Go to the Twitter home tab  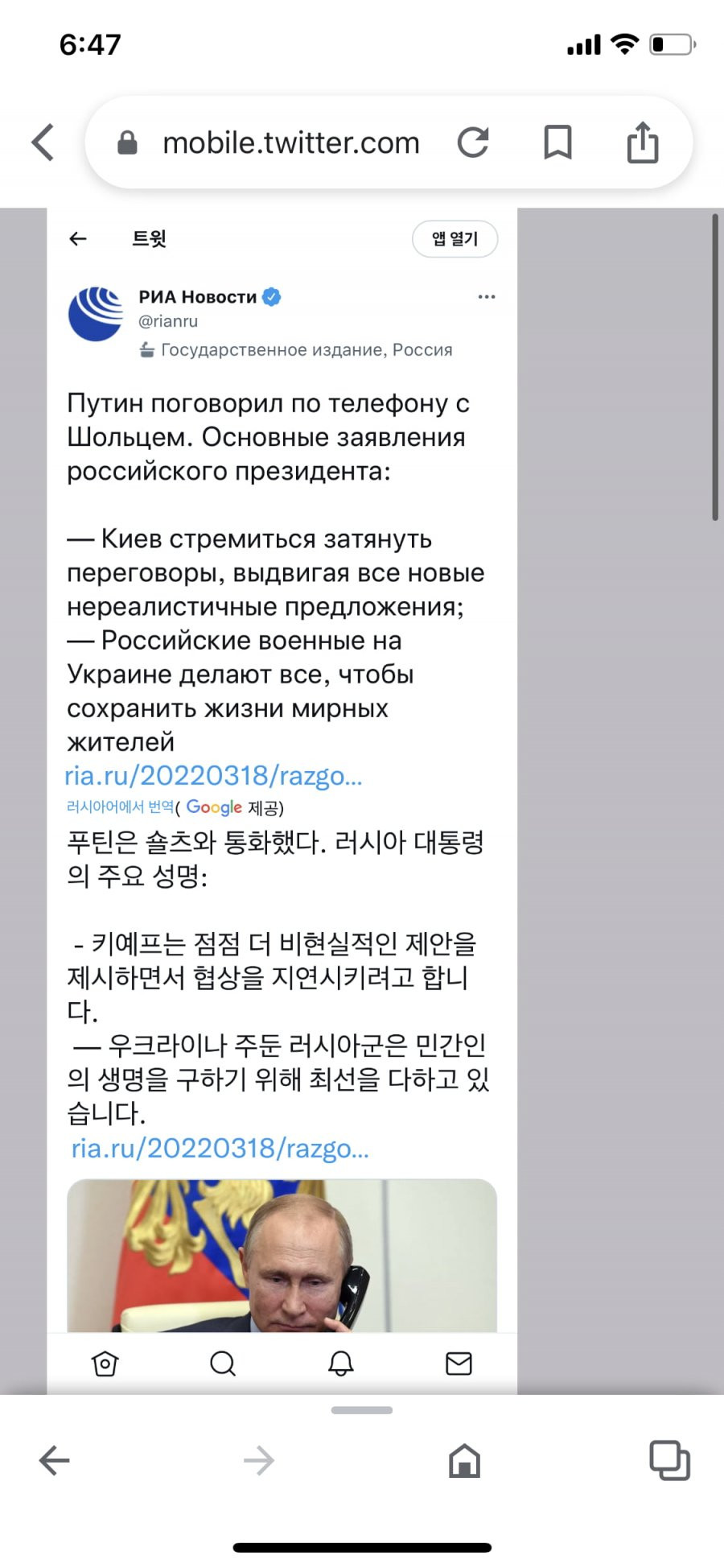pos(105,1364)
